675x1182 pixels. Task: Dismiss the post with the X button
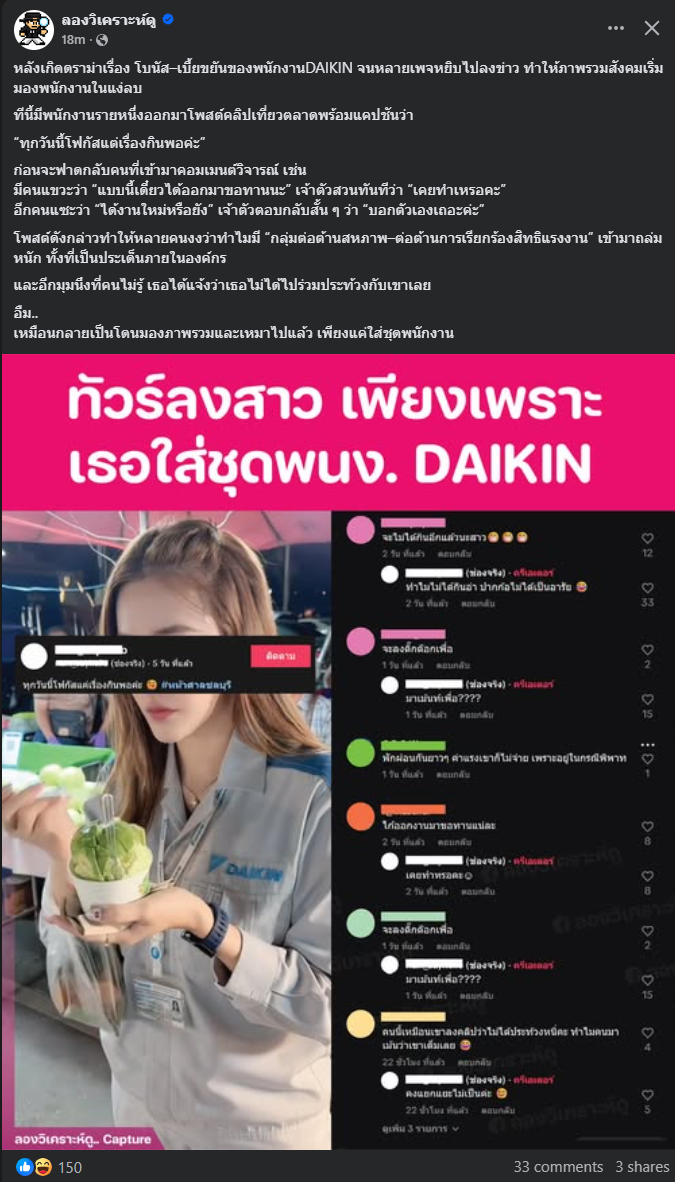click(651, 28)
